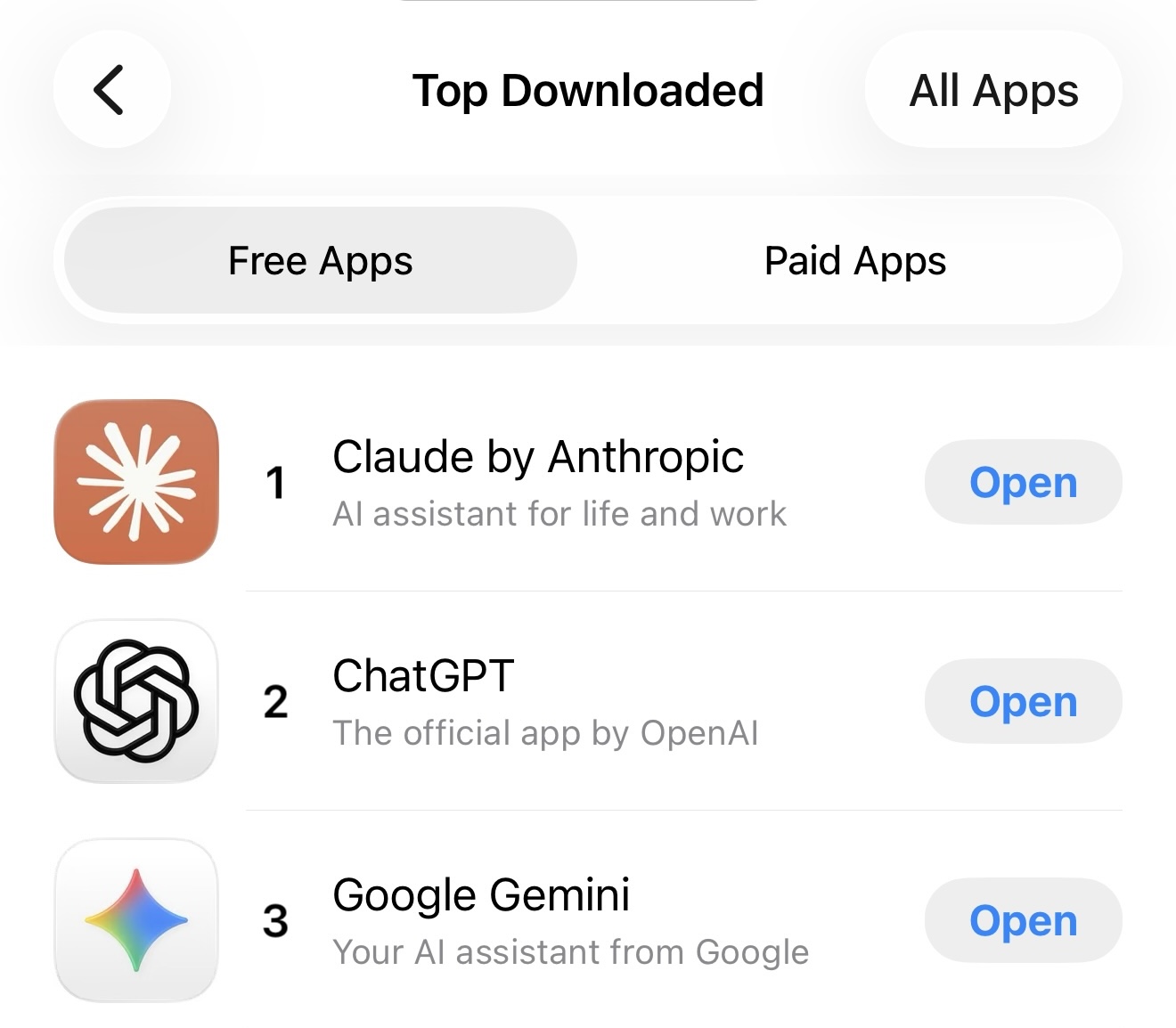This screenshot has height=1028, width=1176.
Task: Go back with the top-left arrow
Action: (111, 90)
